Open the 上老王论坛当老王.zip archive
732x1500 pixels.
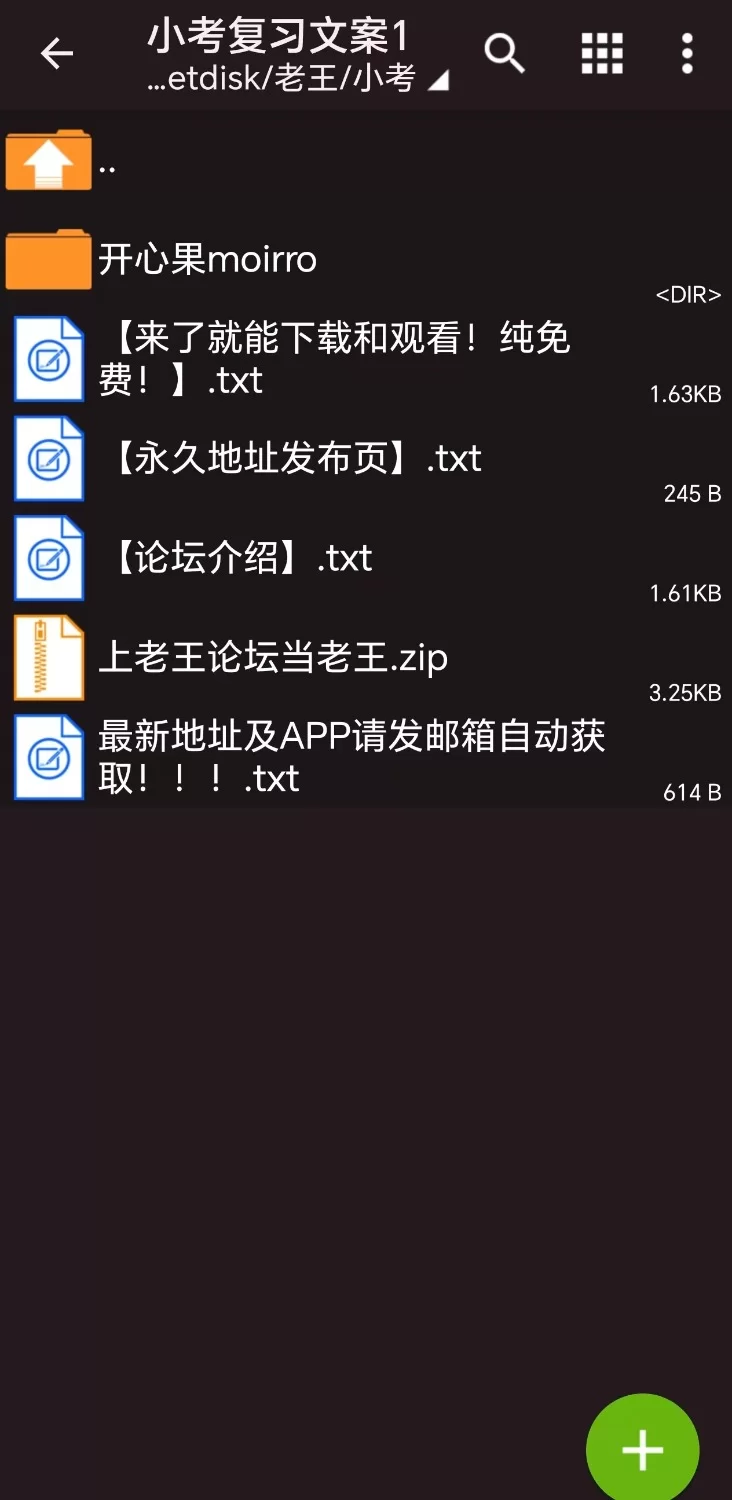tap(272, 658)
